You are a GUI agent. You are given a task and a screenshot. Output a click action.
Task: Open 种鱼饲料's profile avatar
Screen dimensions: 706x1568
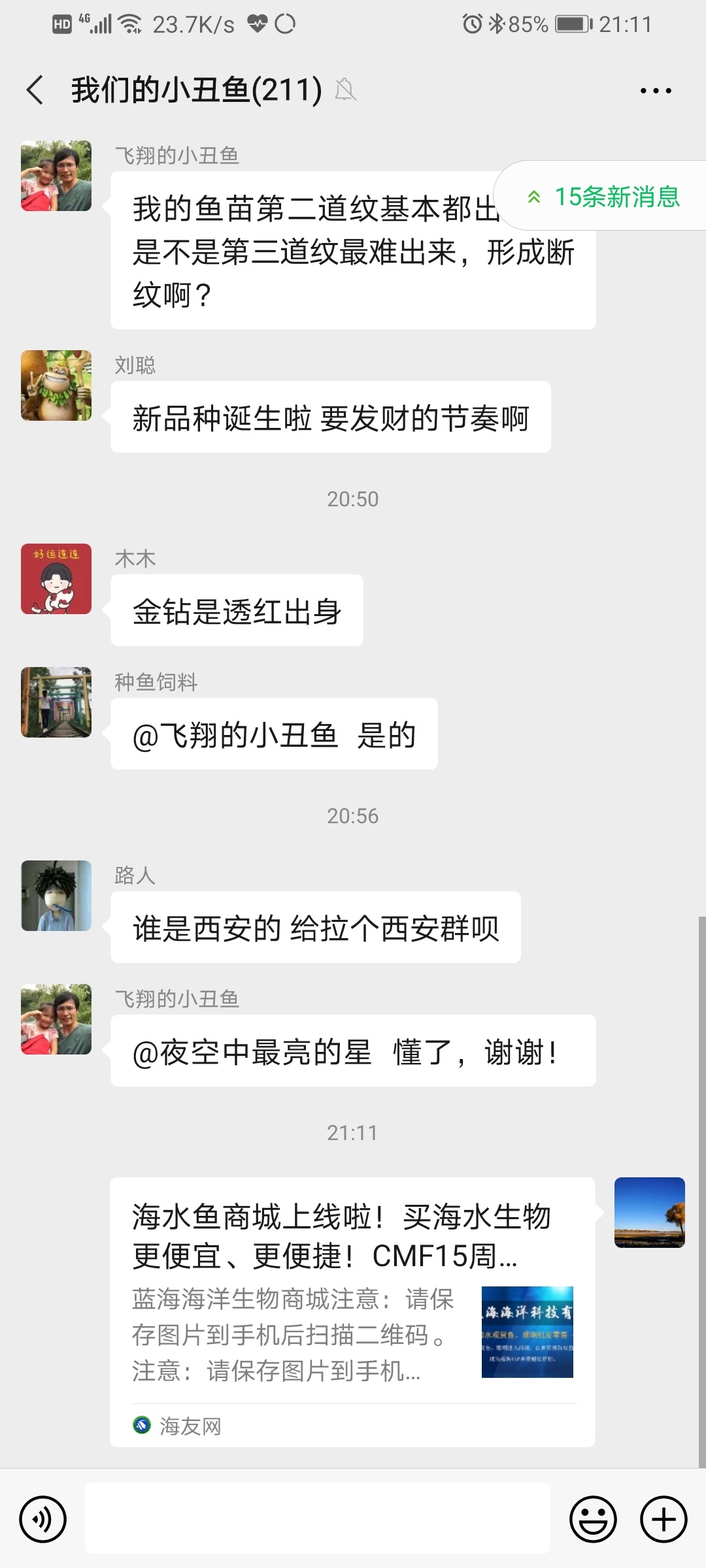point(56,702)
